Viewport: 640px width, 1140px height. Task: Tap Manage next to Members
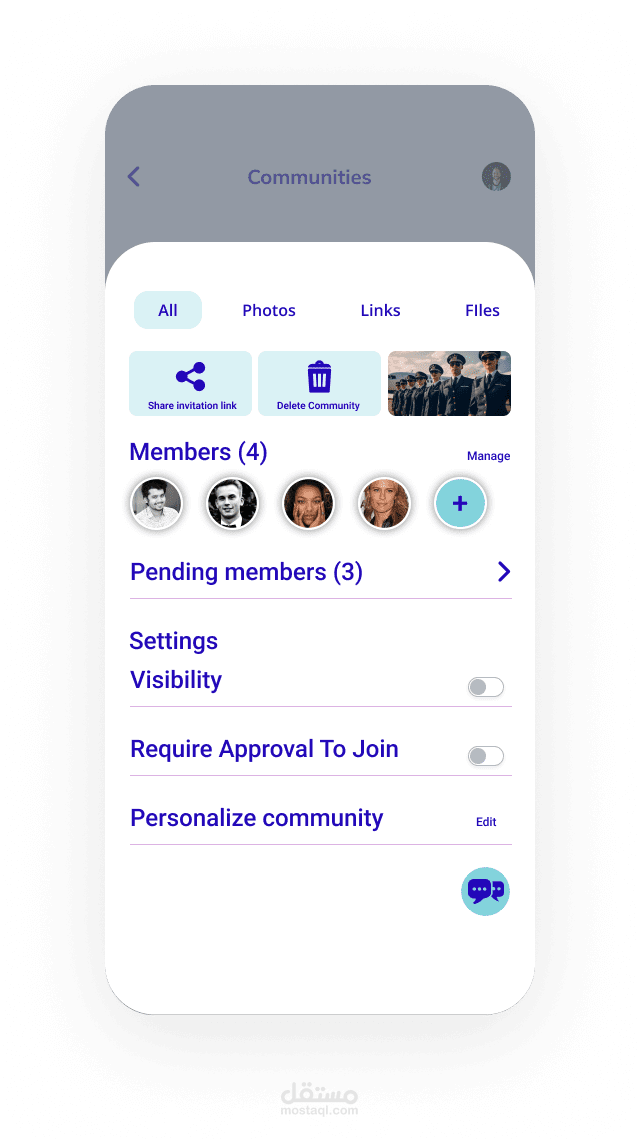[x=489, y=456]
